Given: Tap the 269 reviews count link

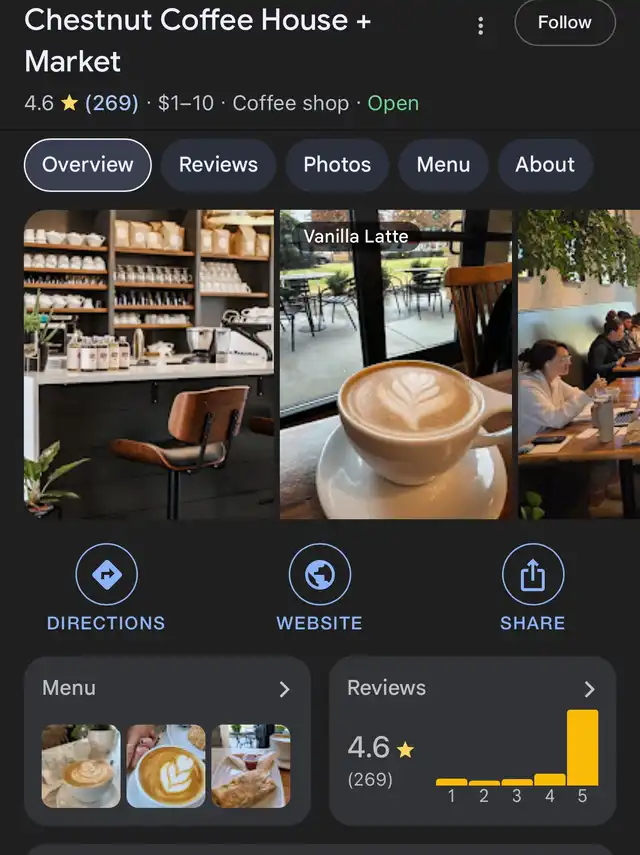Looking at the screenshot, I should coord(112,103).
